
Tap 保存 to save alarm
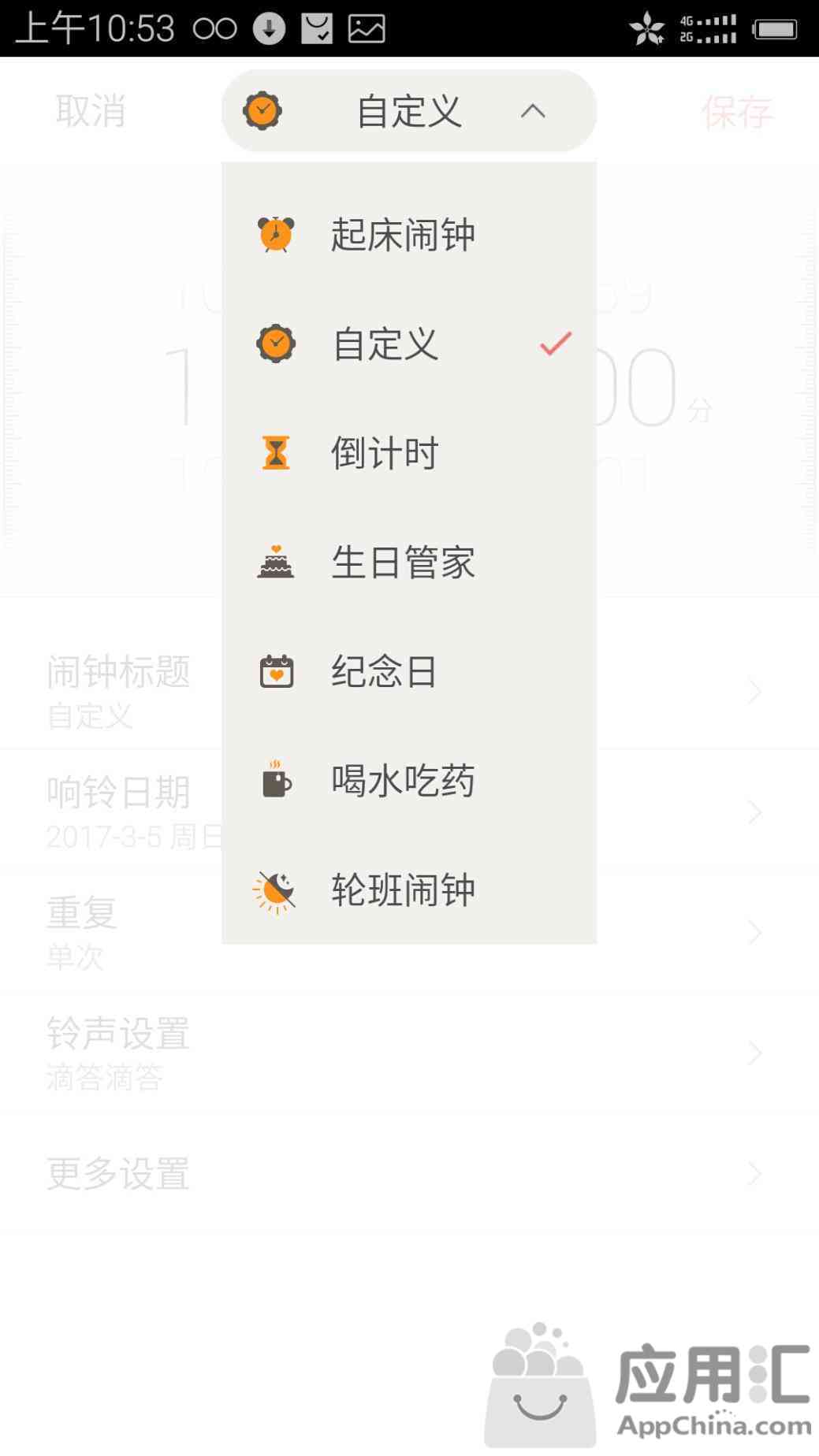(737, 112)
